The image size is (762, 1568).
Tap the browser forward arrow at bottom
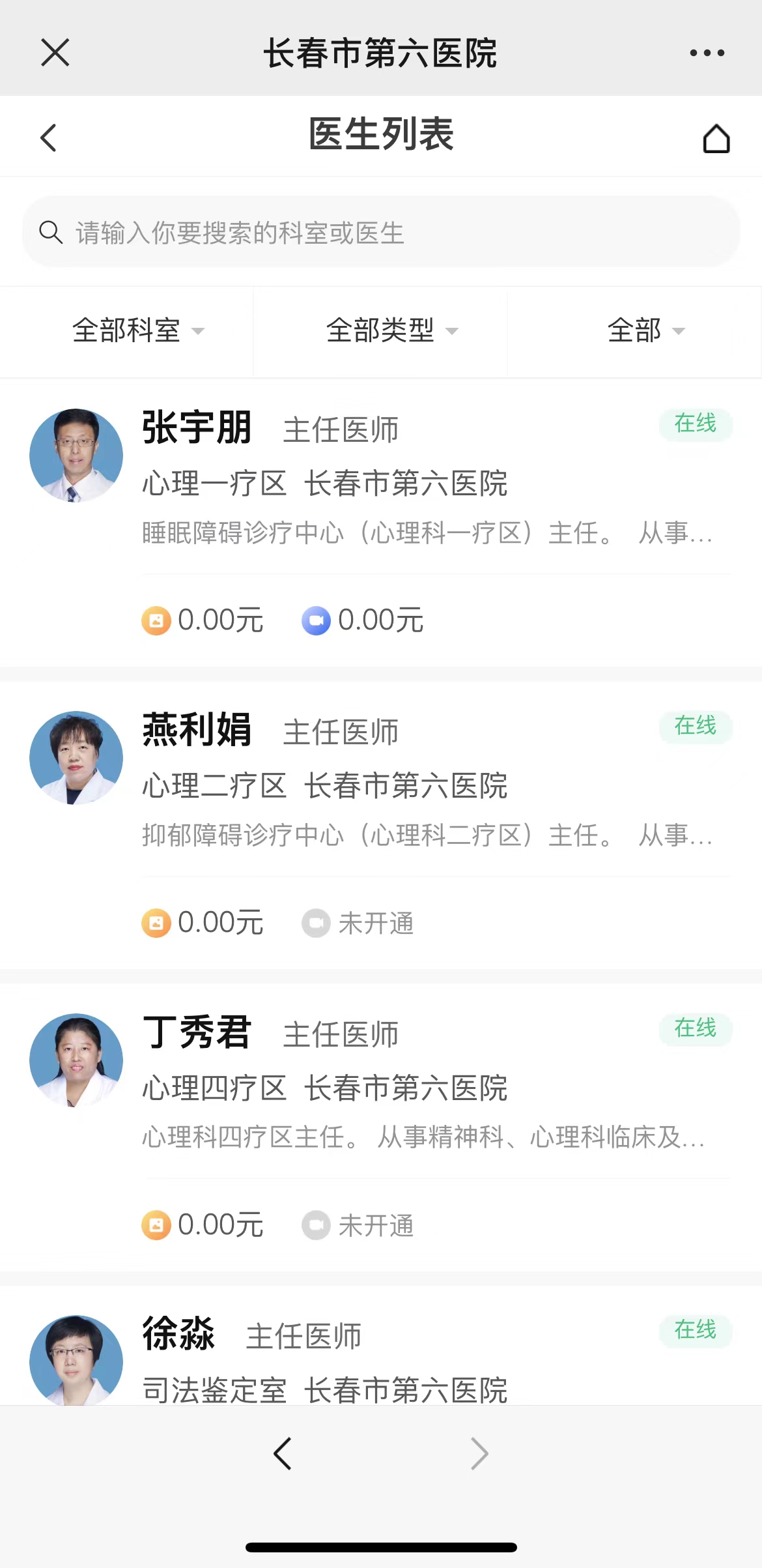click(479, 1454)
